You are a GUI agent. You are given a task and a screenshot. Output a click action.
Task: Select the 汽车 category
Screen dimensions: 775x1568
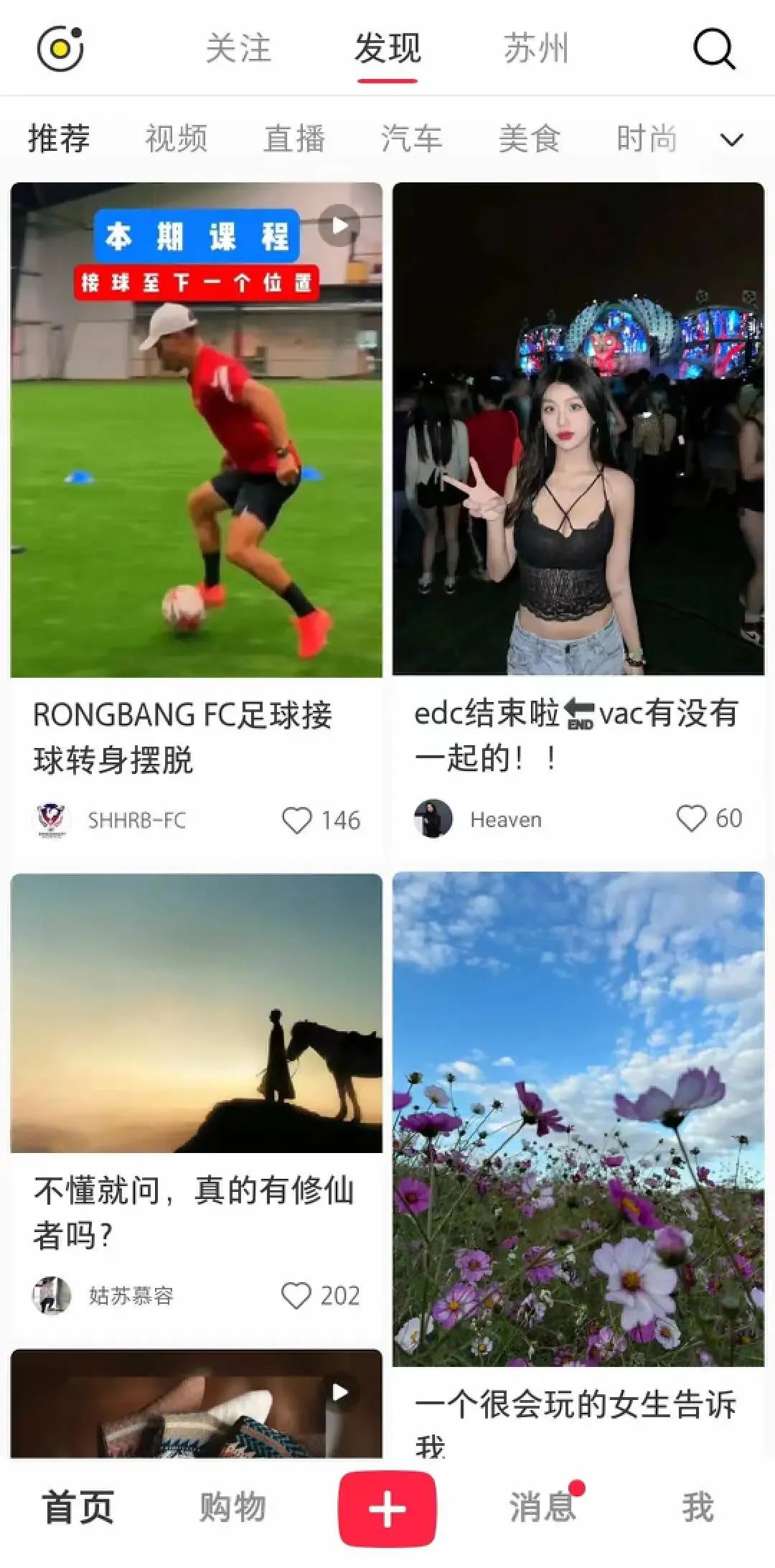point(412,139)
